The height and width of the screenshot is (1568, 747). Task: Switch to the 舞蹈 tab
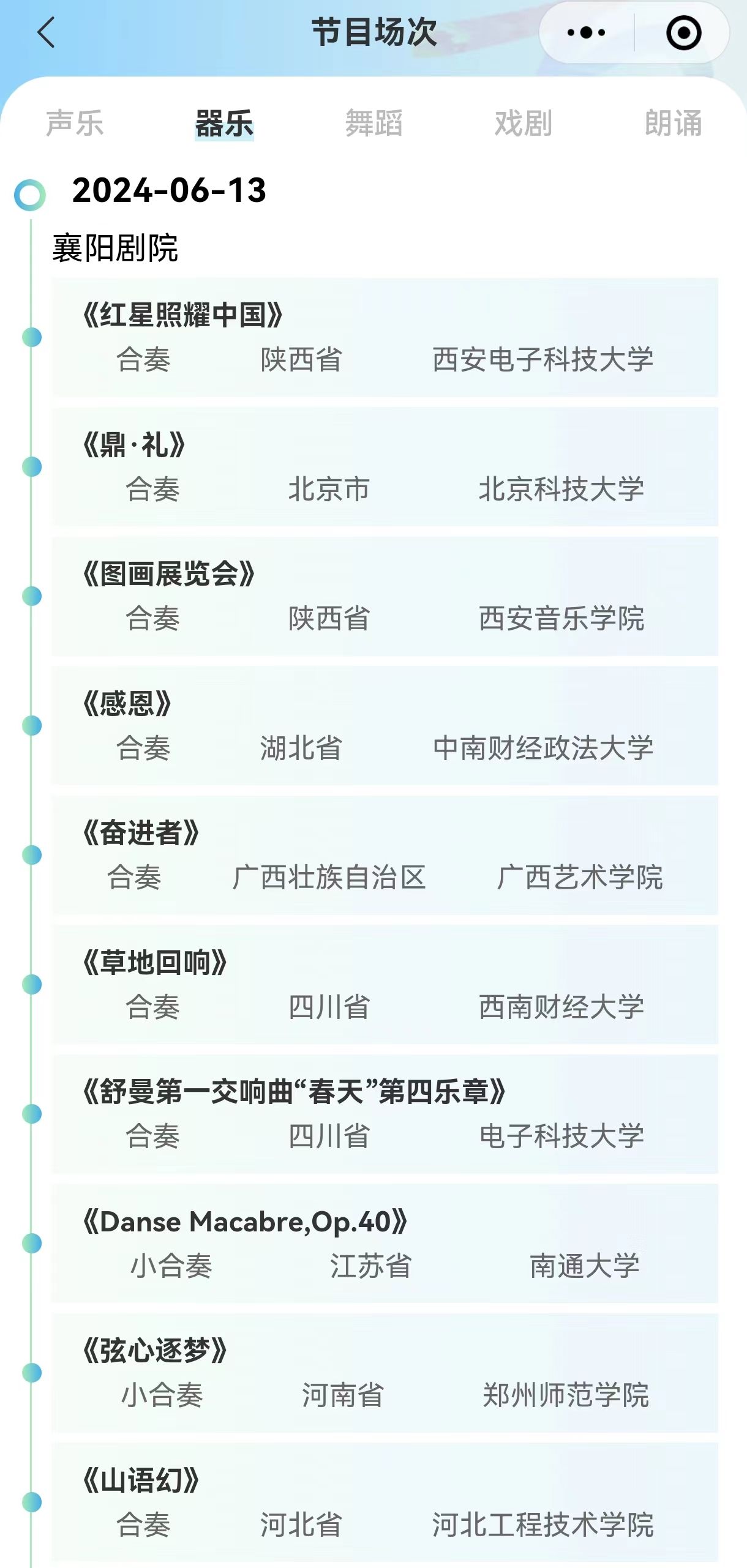click(x=374, y=124)
